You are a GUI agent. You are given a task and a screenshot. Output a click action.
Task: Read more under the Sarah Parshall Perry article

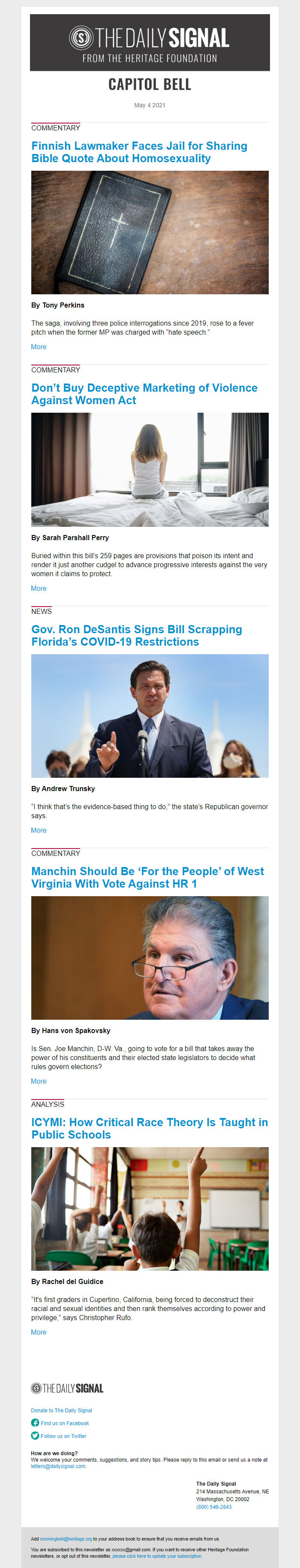(x=38, y=589)
